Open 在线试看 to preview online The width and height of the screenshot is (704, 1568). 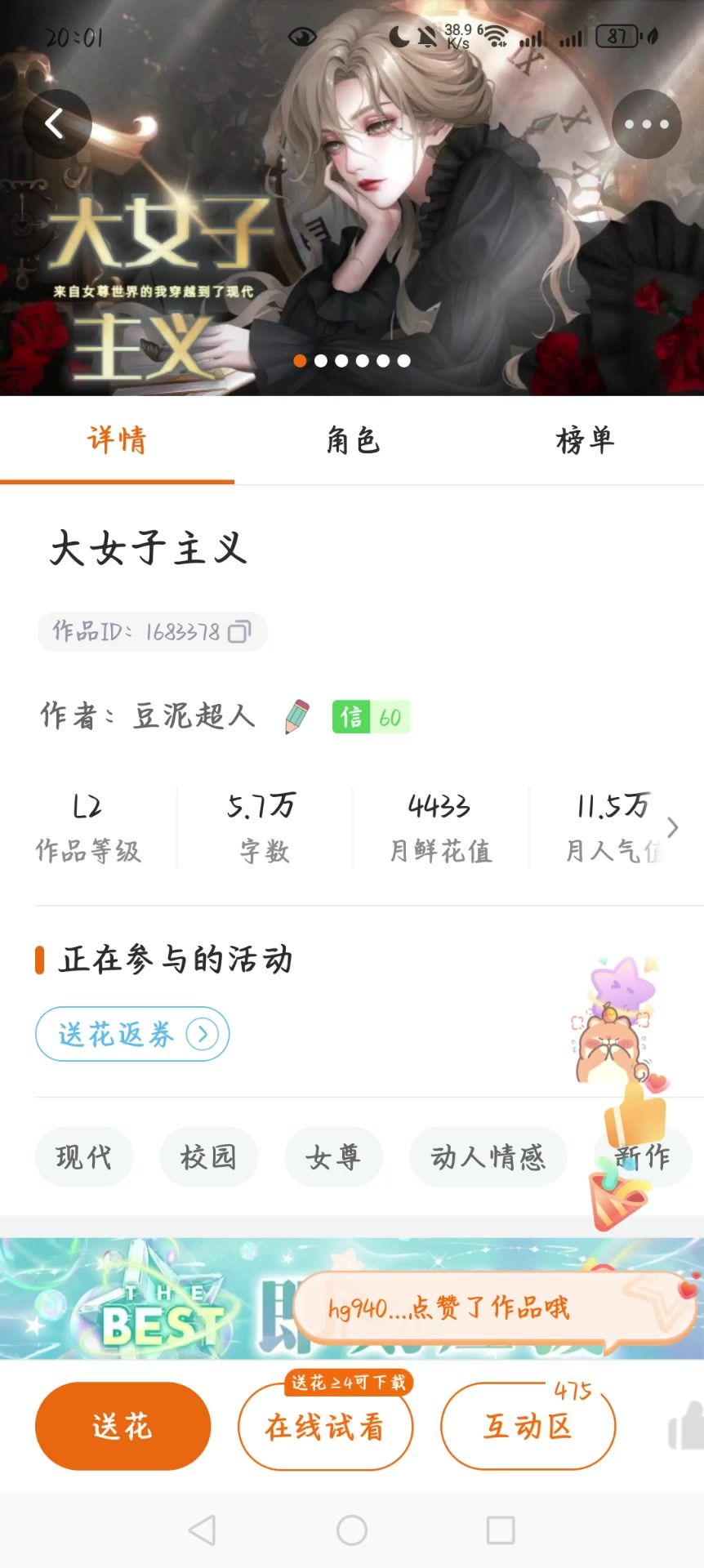pos(326,1427)
